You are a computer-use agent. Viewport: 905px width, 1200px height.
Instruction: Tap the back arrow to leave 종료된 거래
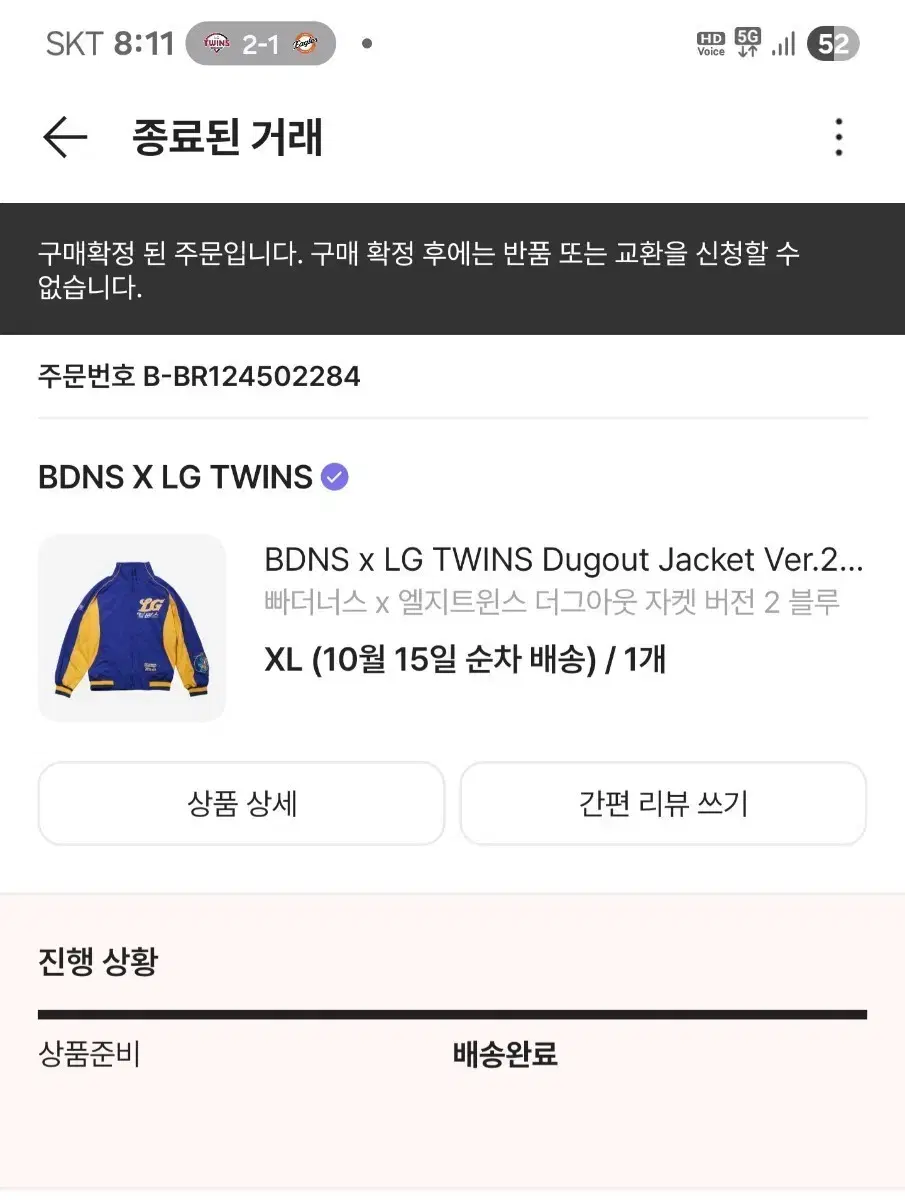point(64,138)
